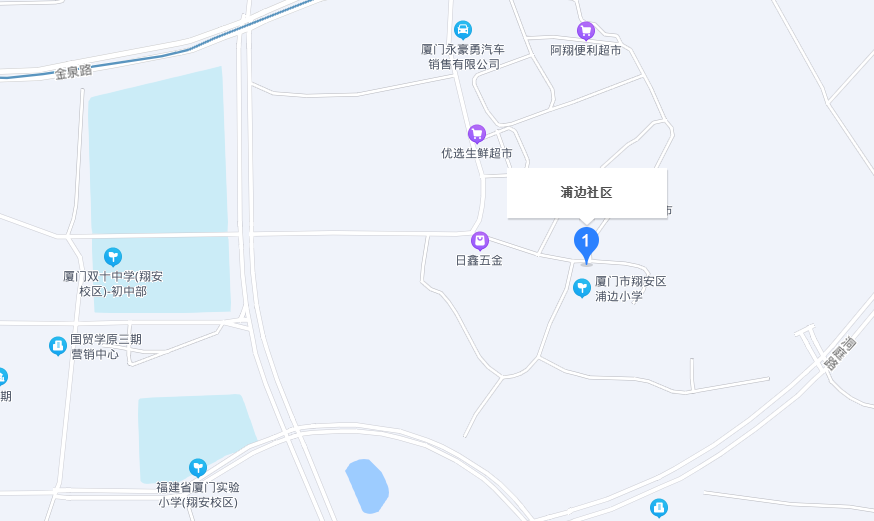Select the 厦门永豪勇汽车销售有限公司 map marker
This screenshot has width=874, height=521.
point(462,30)
